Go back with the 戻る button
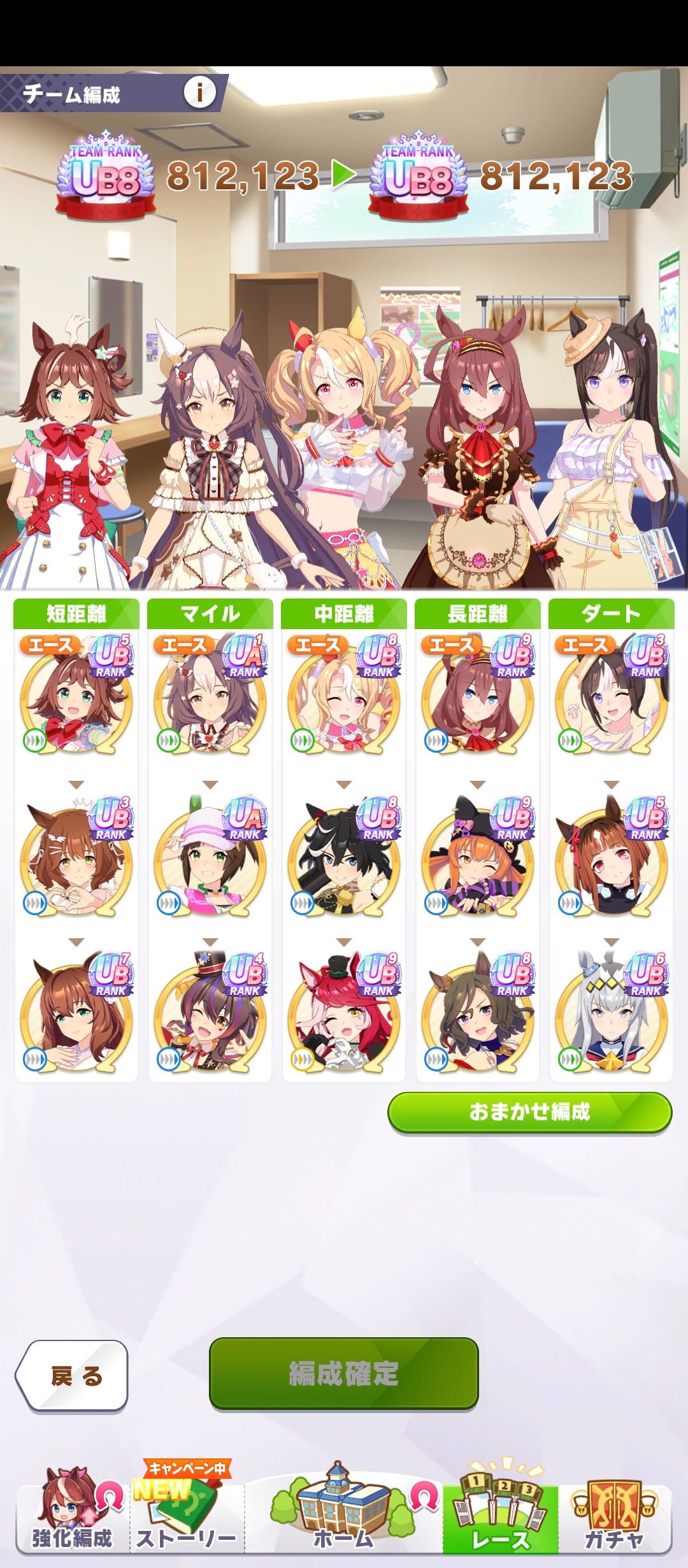The image size is (688, 1568). 72,1376
